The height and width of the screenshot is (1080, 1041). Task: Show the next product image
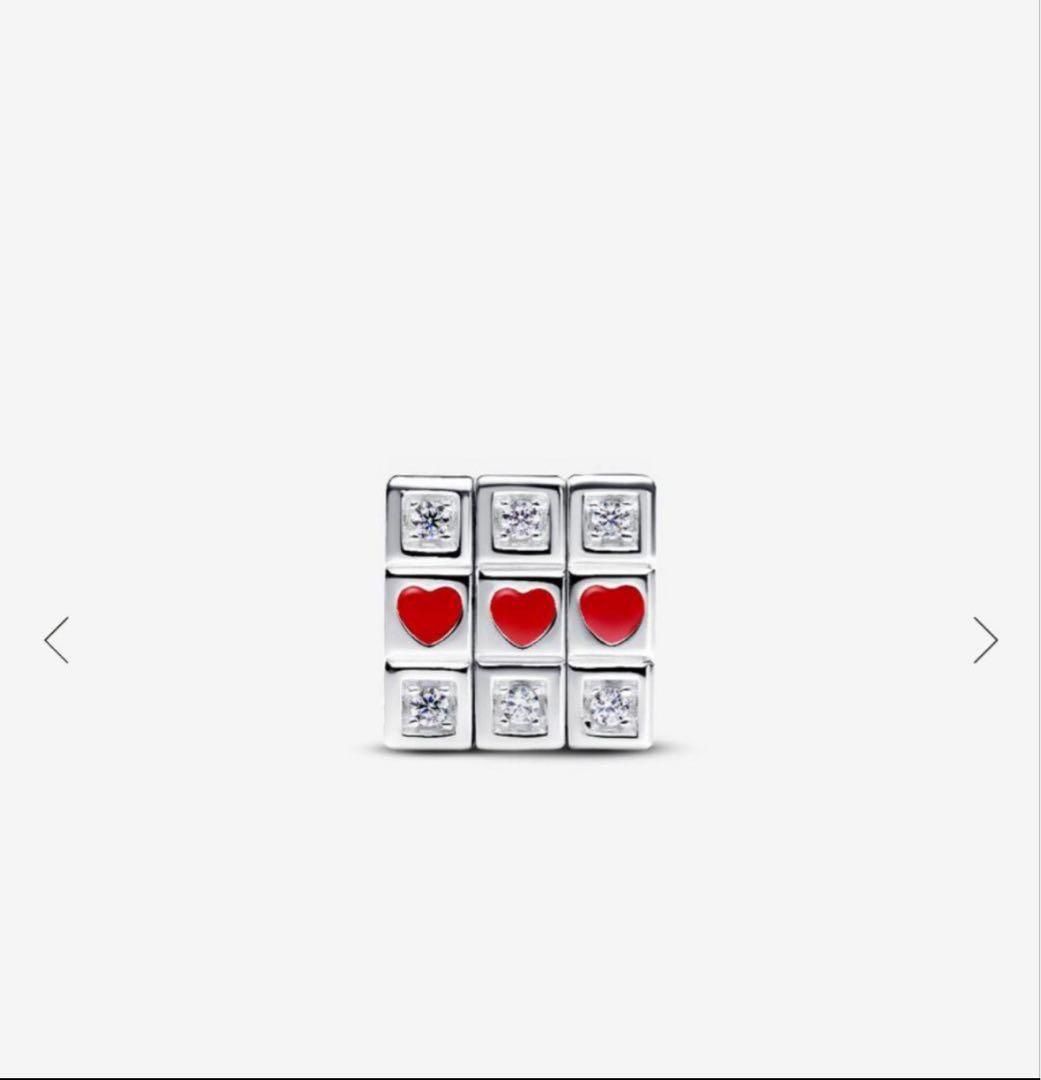(985, 640)
